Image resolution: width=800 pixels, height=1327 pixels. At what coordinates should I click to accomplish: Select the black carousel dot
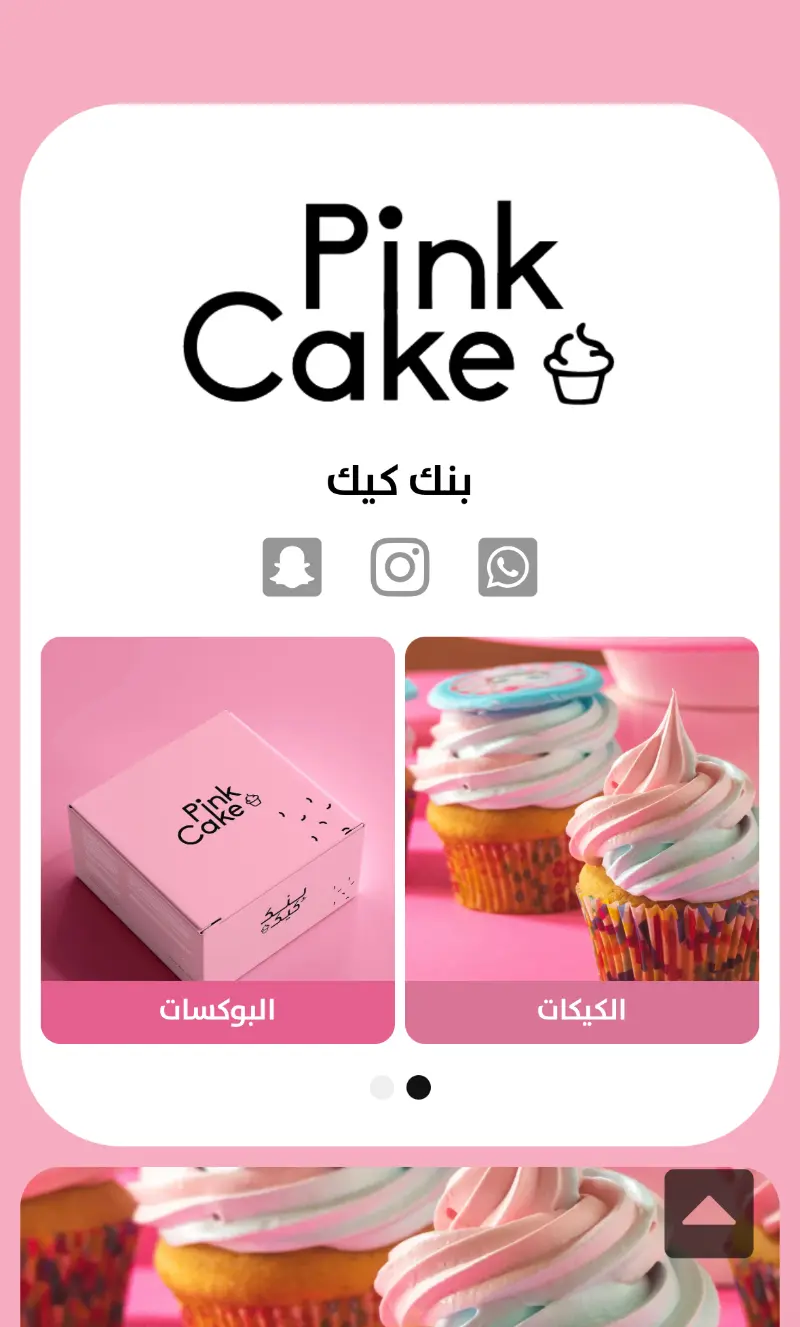coord(419,1087)
